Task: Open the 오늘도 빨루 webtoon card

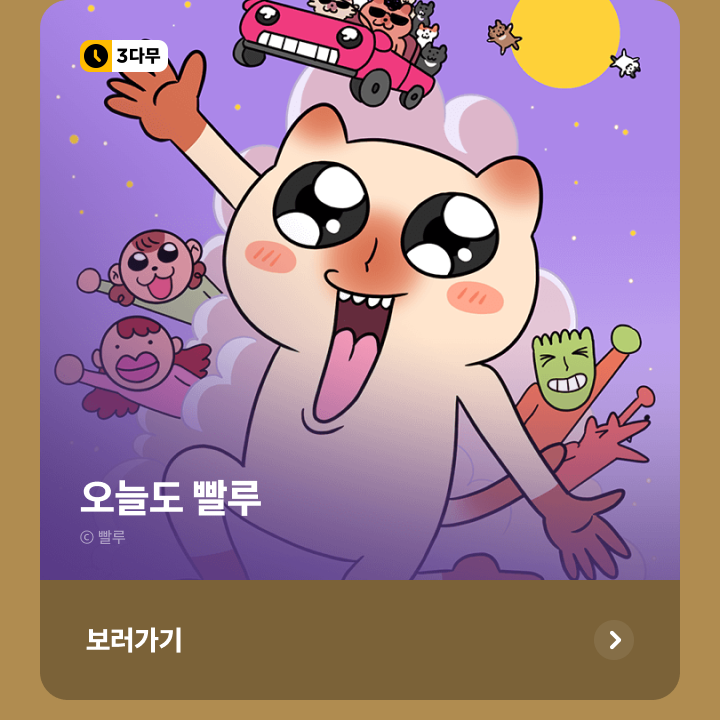Action: 360,300
